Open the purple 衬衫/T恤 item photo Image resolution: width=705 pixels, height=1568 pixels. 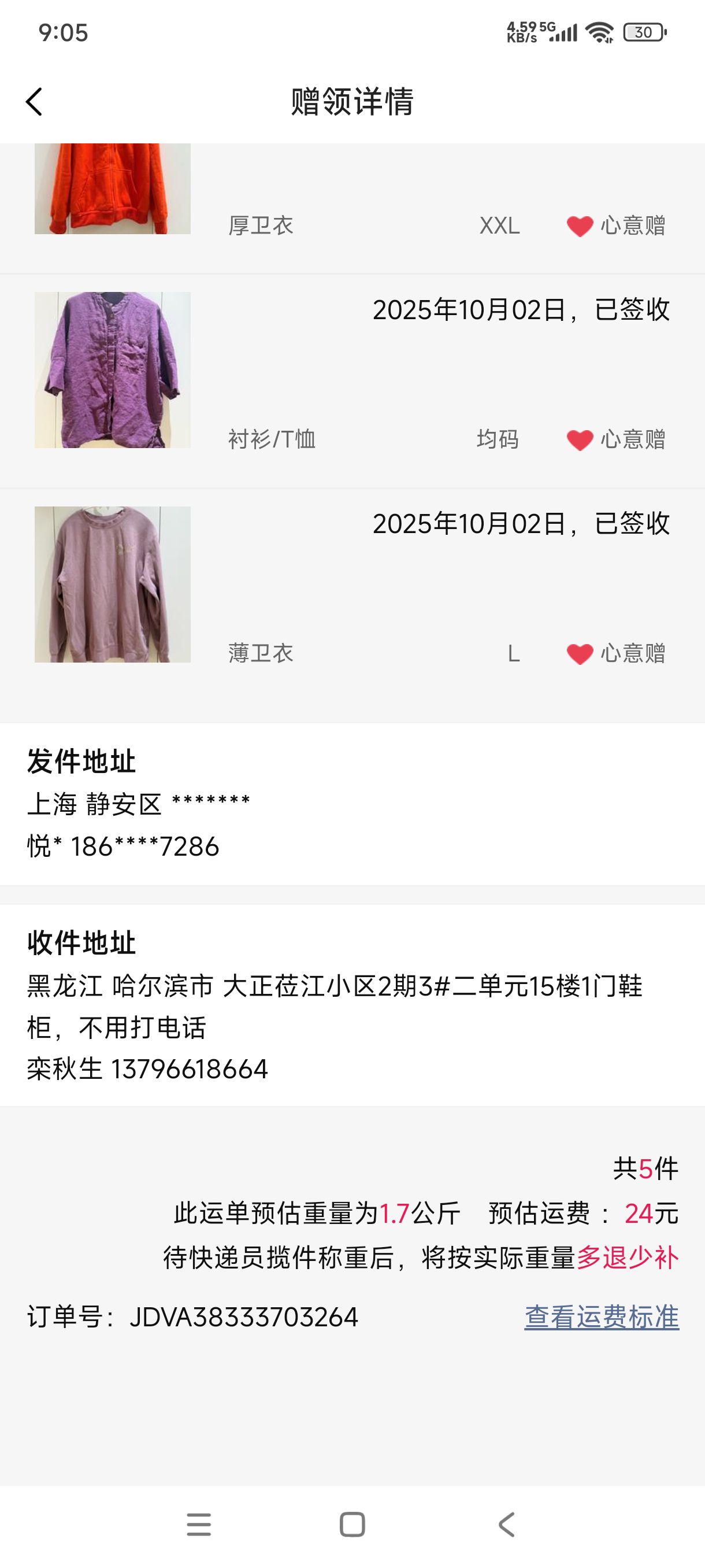click(x=113, y=370)
